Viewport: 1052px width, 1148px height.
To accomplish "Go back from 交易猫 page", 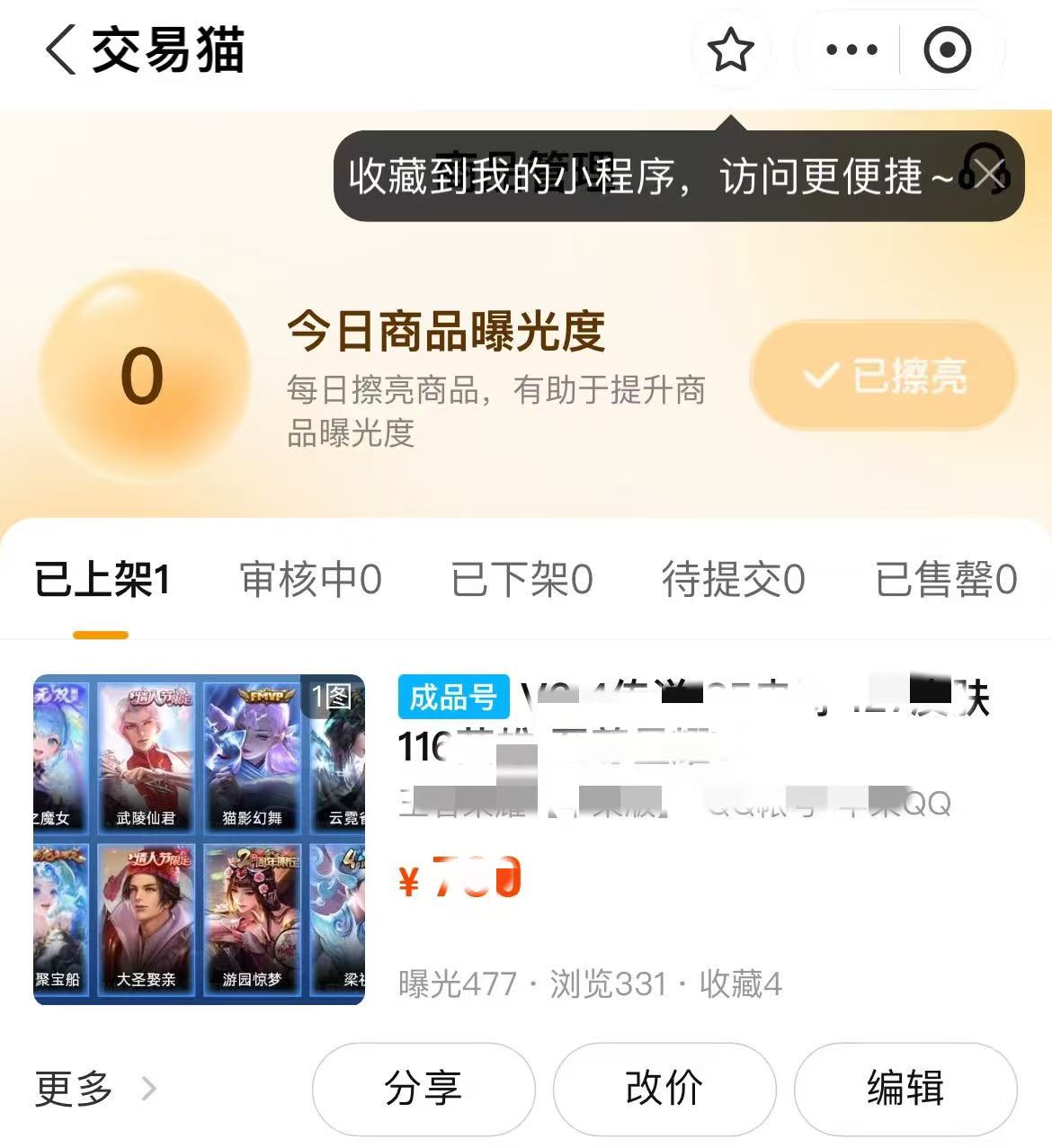I will 61,49.
